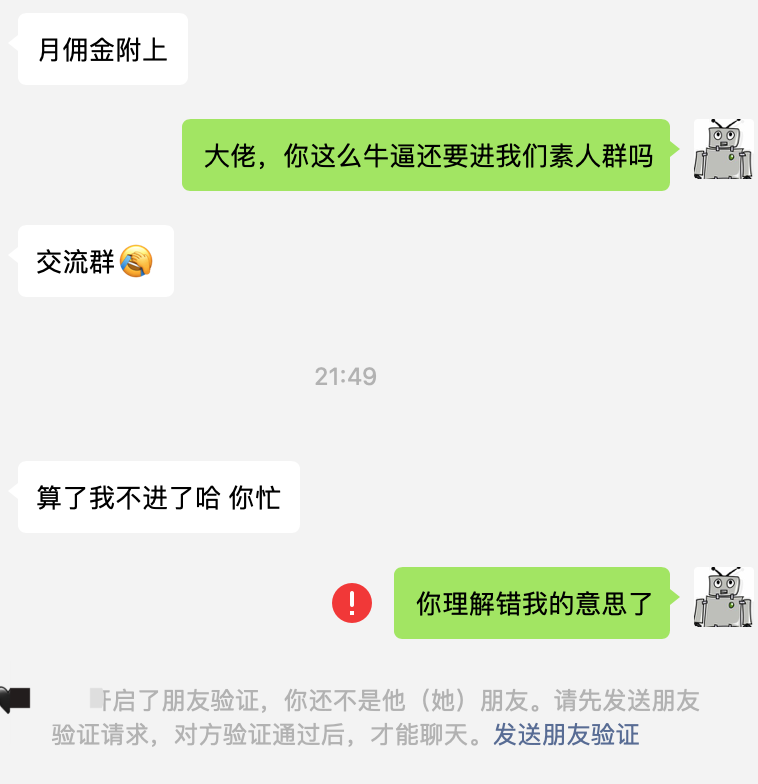Image resolution: width=758 pixels, height=784 pixels.
Task: Click the white bubble 月佣金附上 to copy it
Action: pos(101,48)
